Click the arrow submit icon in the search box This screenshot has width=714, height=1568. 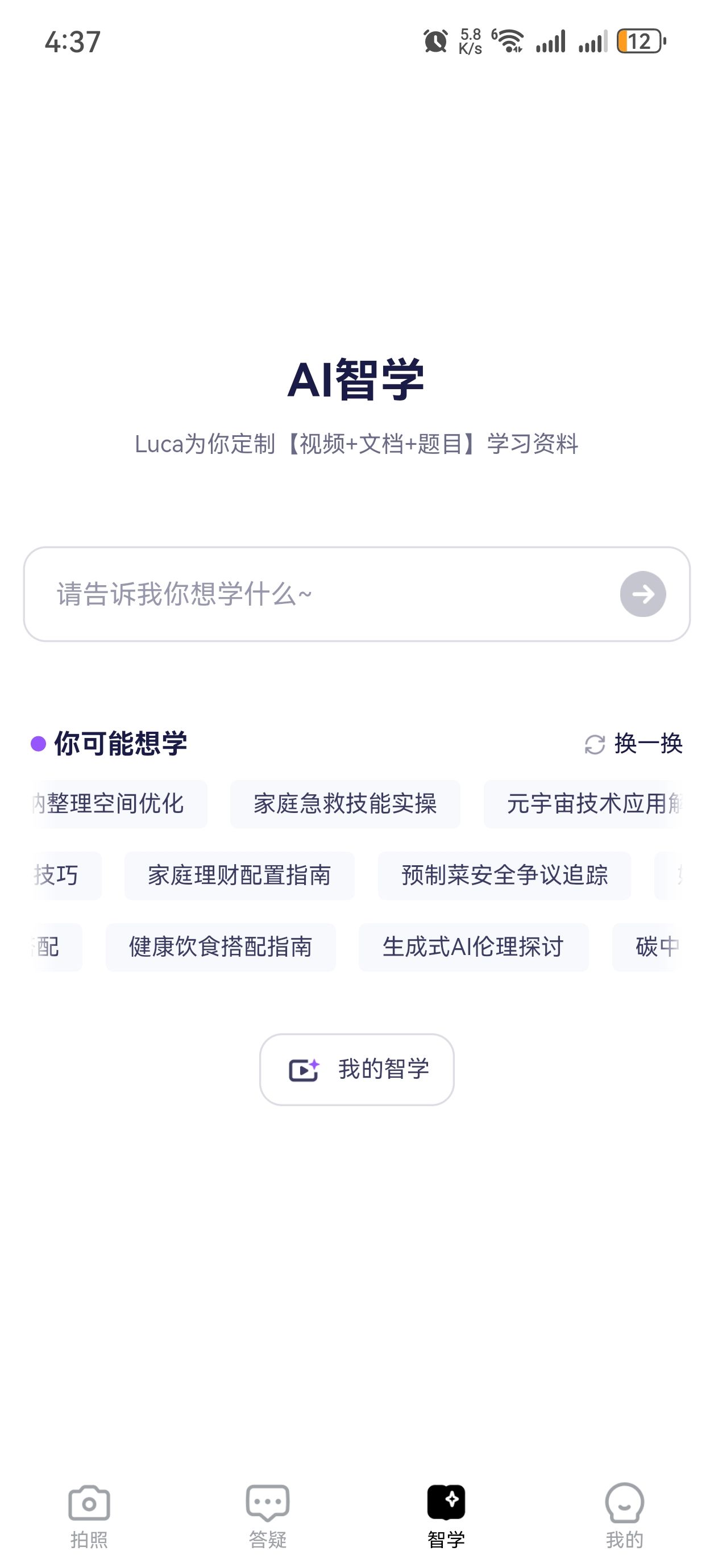click(x=641, y=595)
